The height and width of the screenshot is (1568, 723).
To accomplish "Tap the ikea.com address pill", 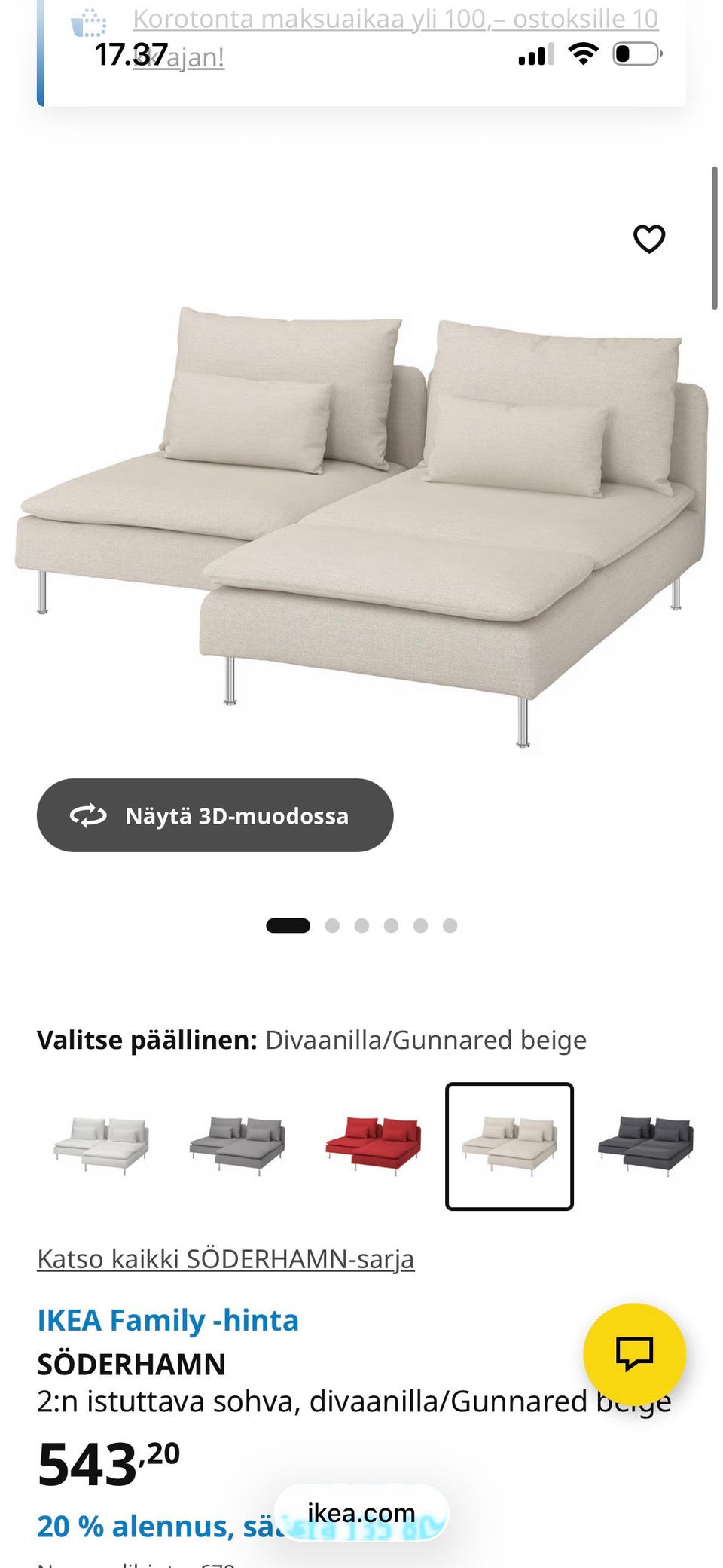I will pyautogui.click(x=361, y=1512).
